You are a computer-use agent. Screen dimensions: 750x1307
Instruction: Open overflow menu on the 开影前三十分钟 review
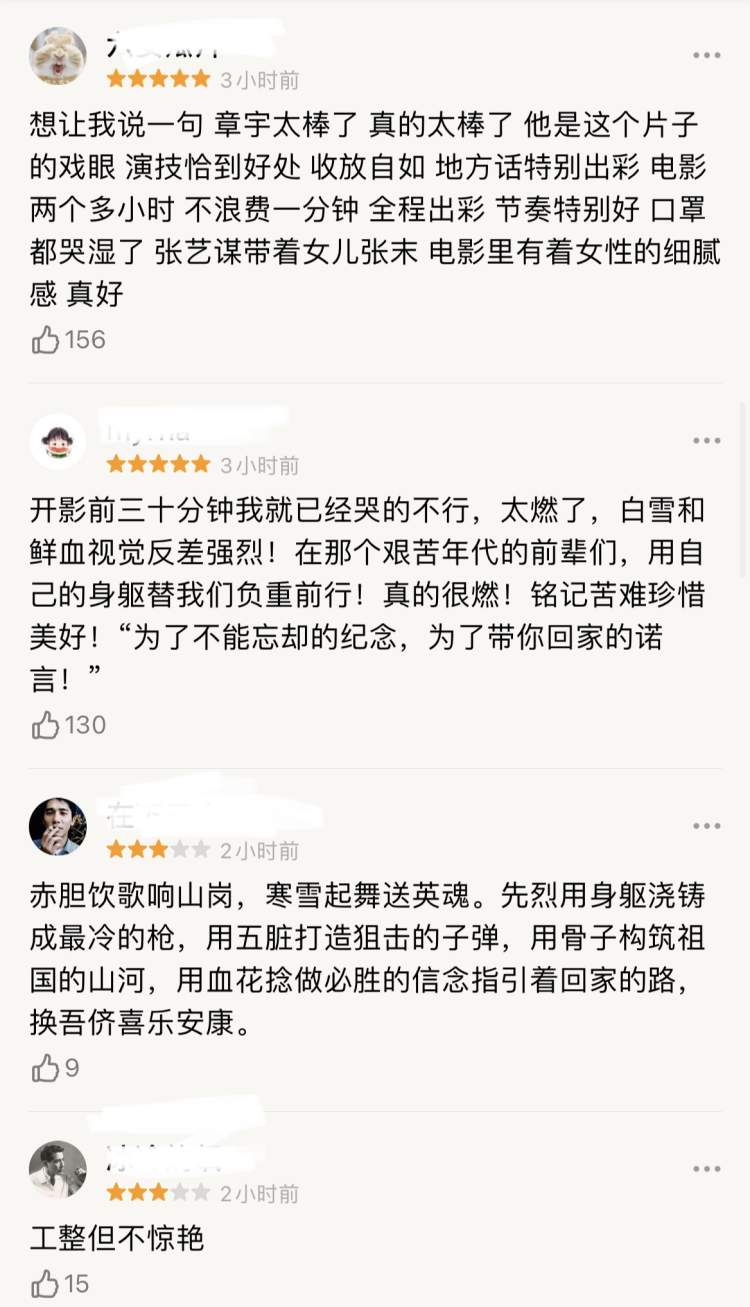(706, 440)
